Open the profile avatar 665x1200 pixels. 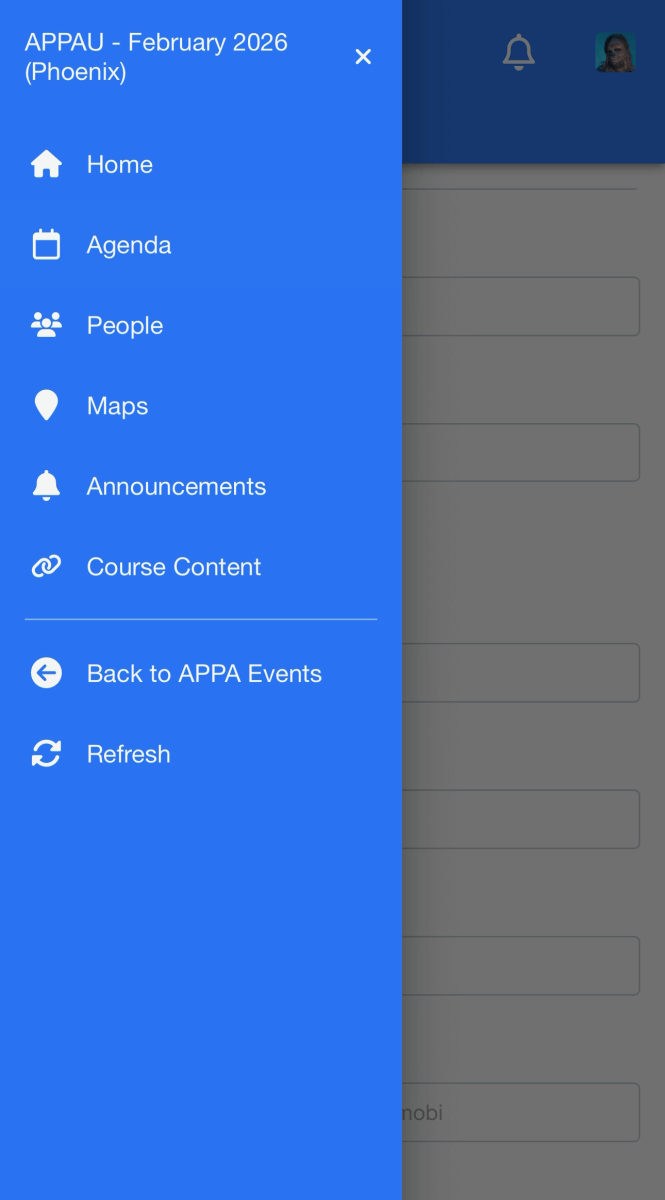614,52
